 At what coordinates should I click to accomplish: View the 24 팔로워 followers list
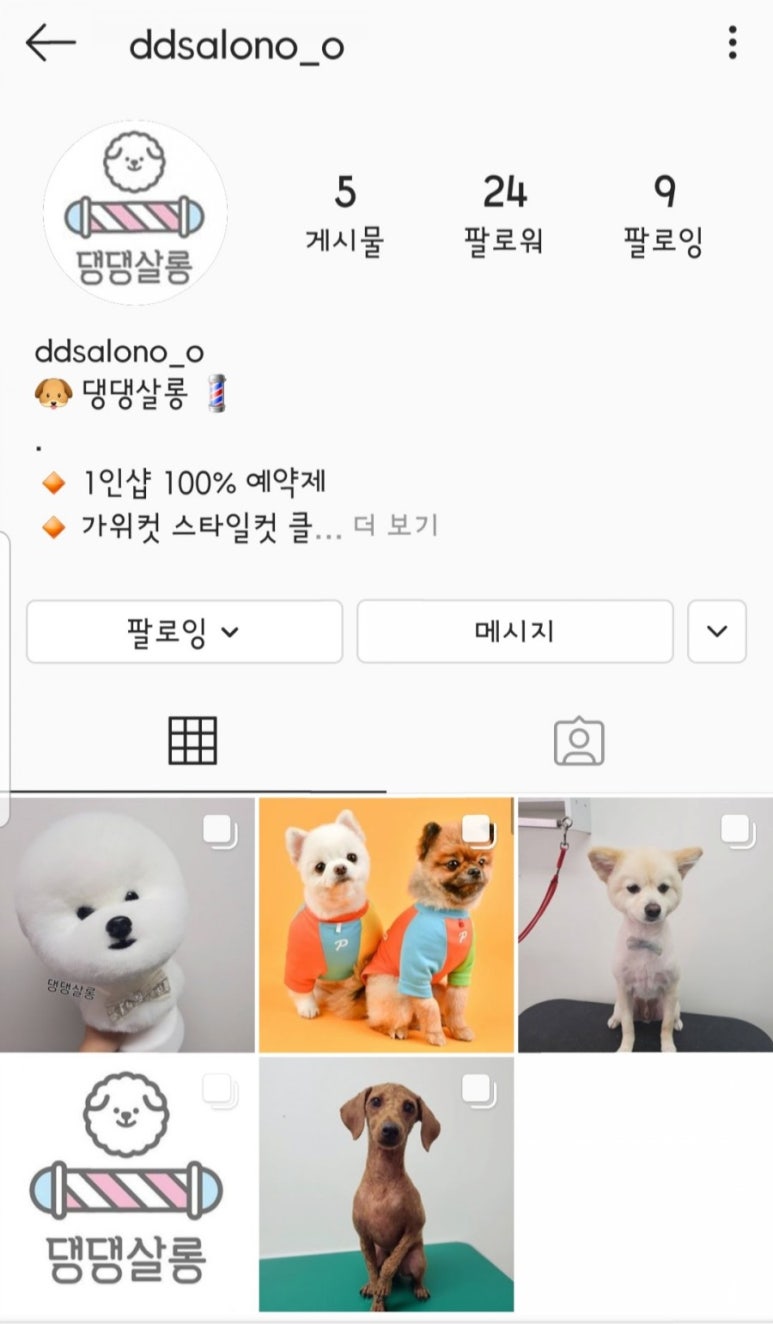[504, 214]
